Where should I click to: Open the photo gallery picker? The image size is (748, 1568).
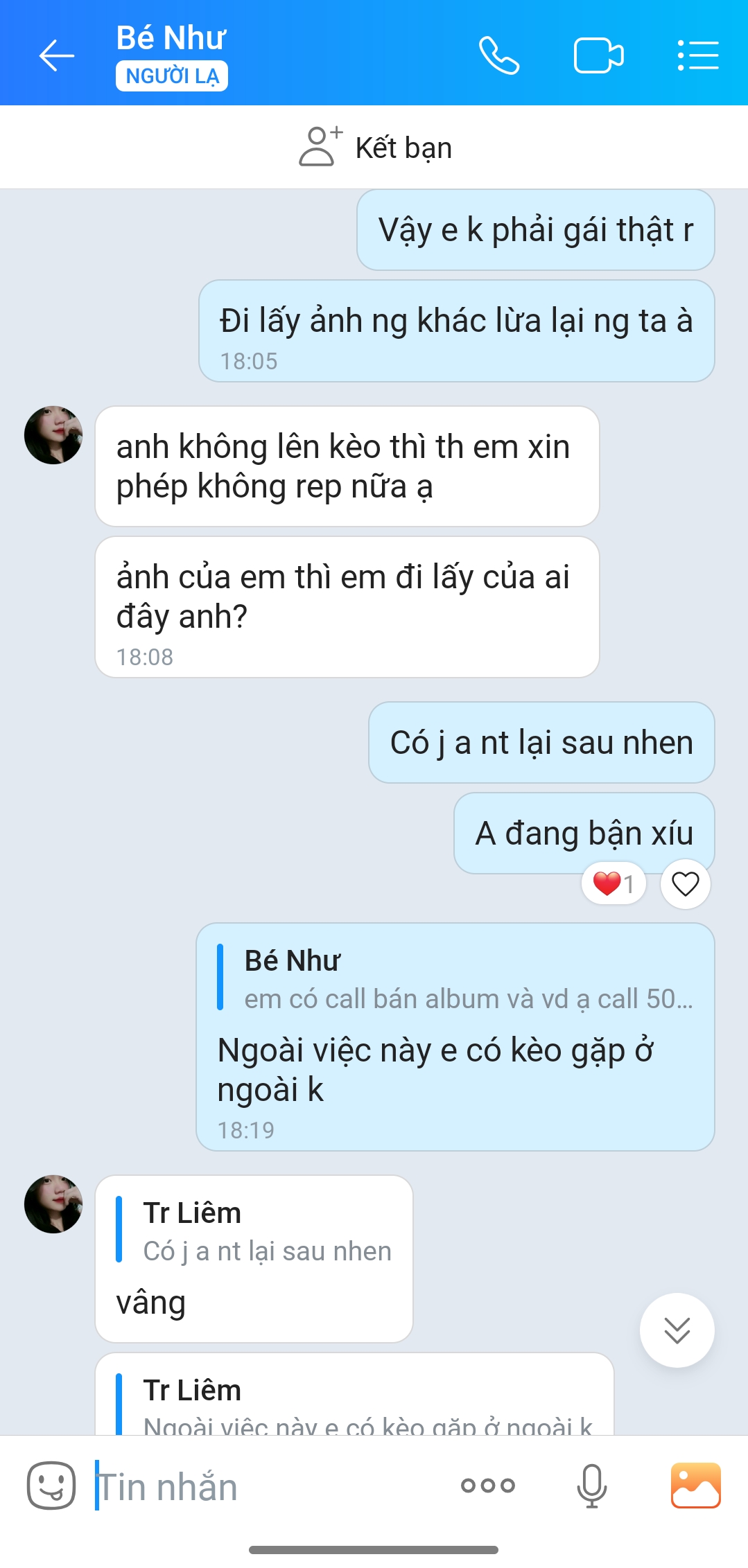[695, 1485]
